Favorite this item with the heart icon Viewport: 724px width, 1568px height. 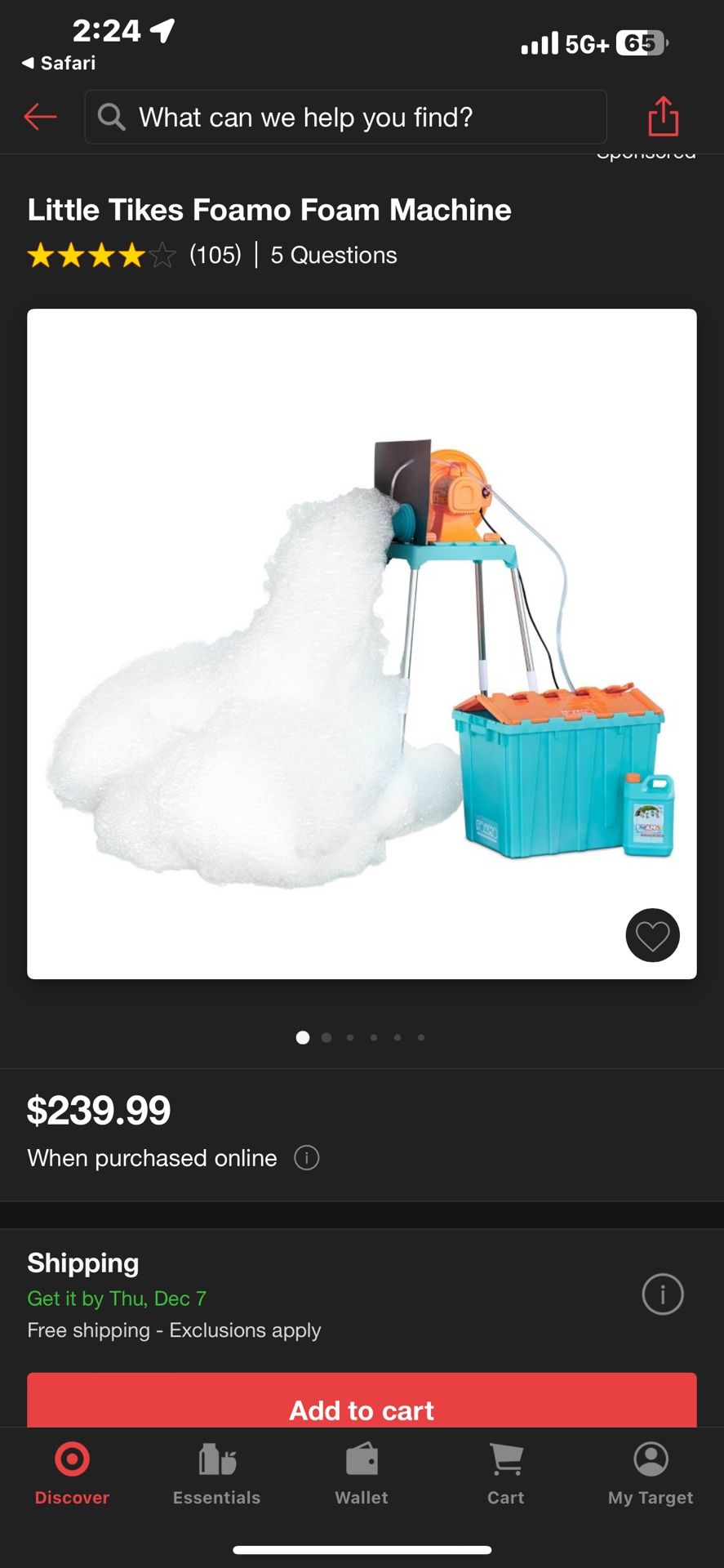point(652,935)
